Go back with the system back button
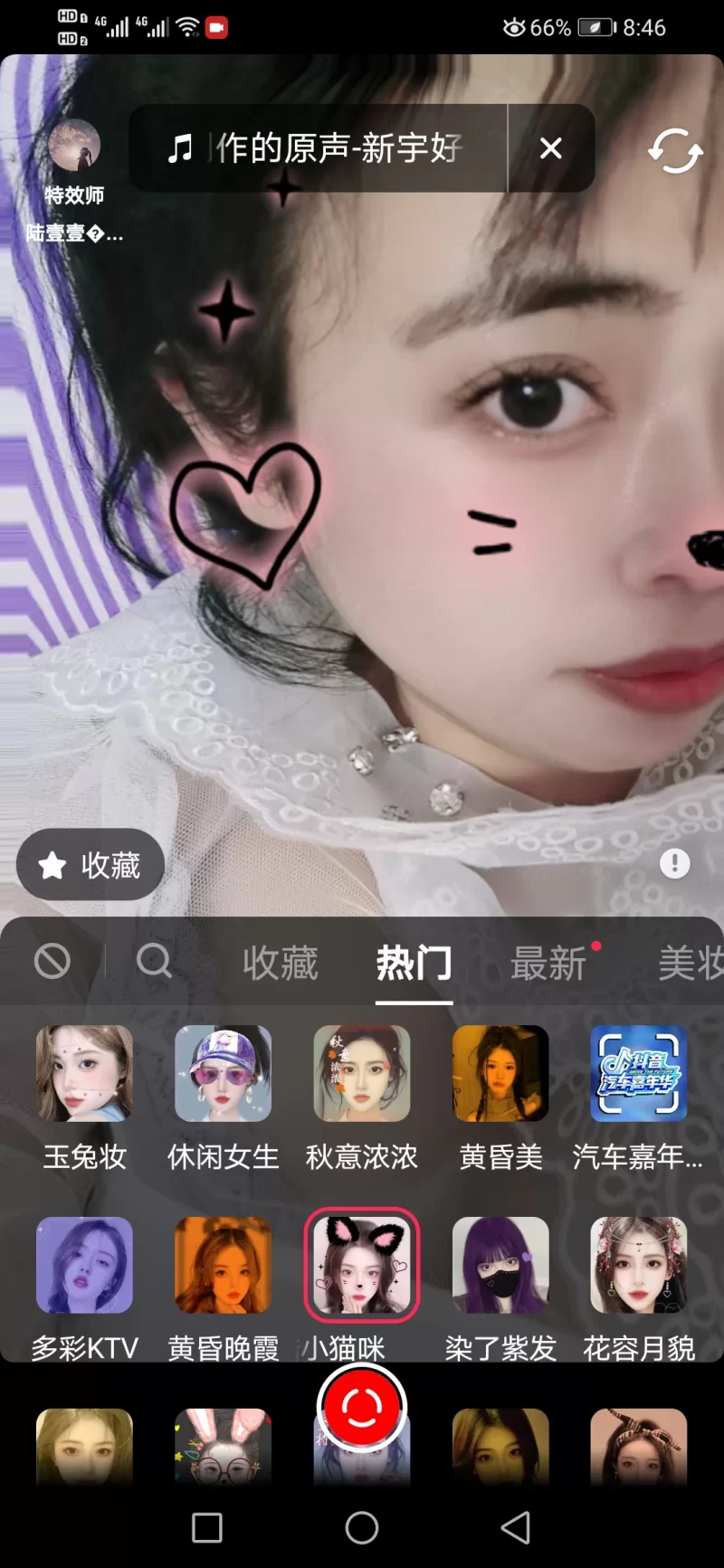 516,1528
